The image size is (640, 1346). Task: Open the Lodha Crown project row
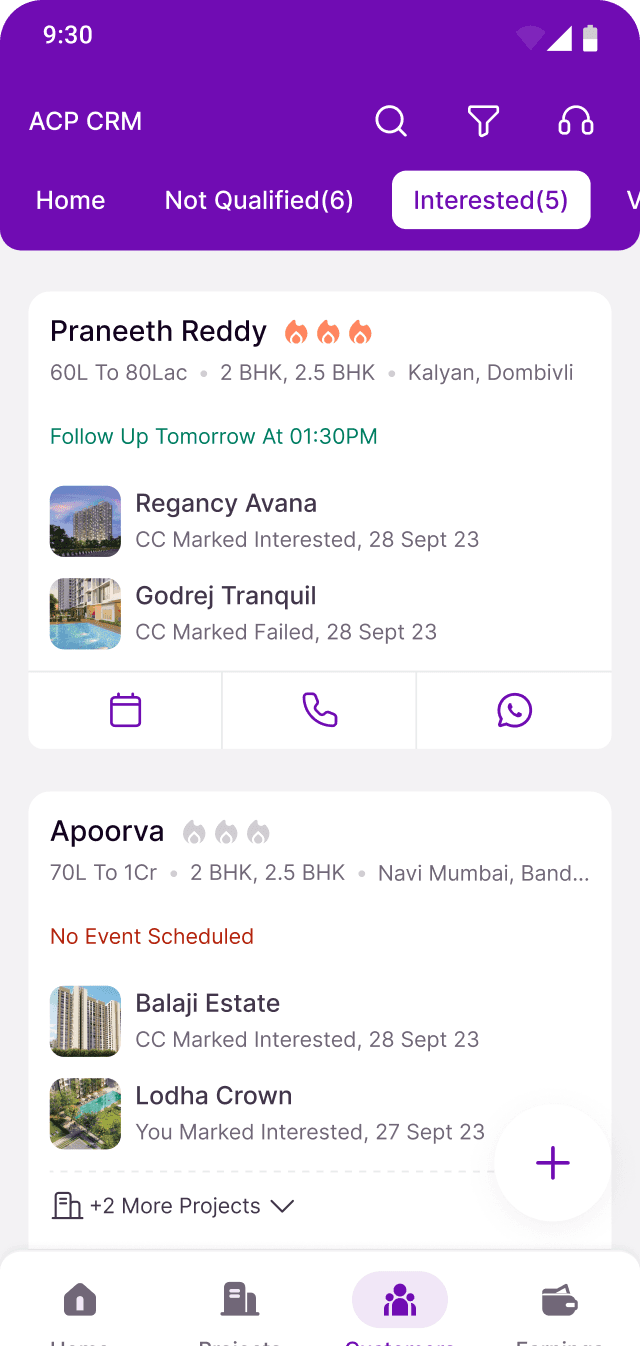270,1113
